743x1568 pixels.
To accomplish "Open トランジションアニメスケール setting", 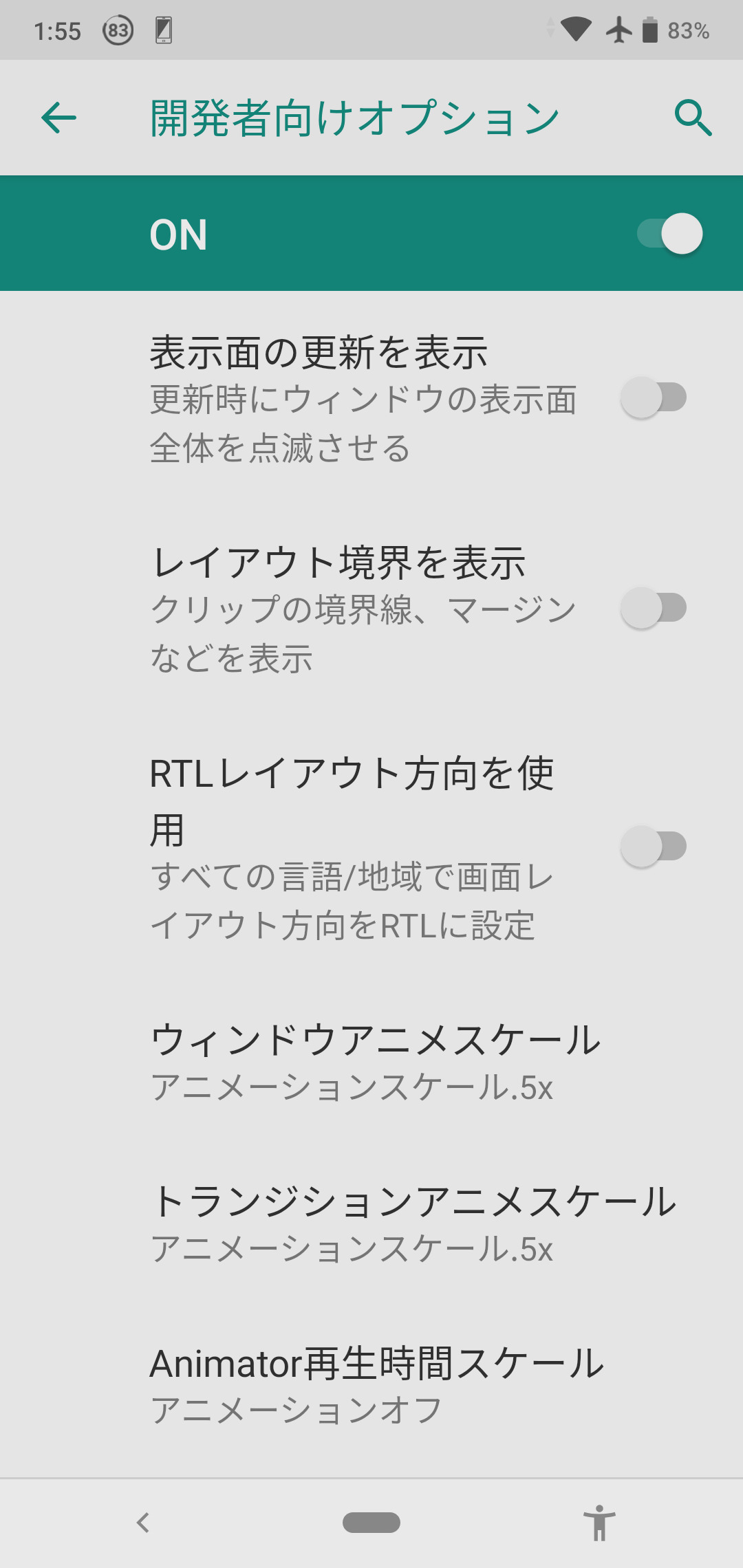I will (x=371, y=1225).
